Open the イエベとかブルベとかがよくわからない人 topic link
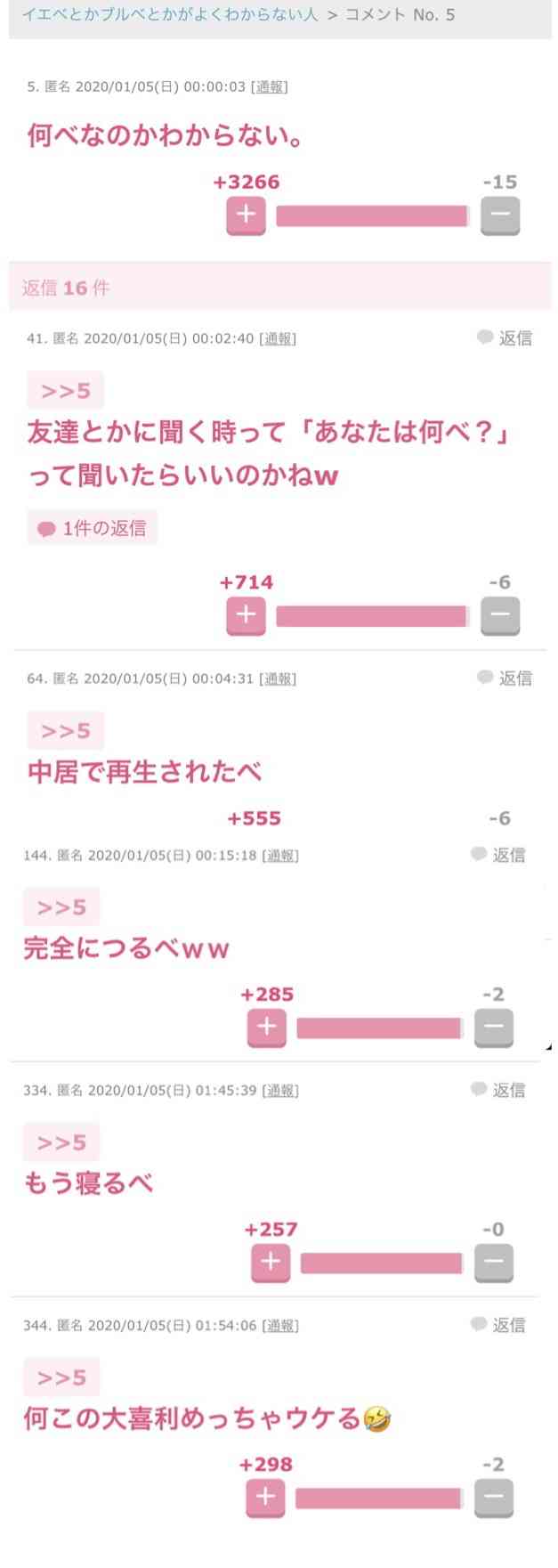Image resolution: width=558 pixels, height=1568 pixels. tap(169, 14)
